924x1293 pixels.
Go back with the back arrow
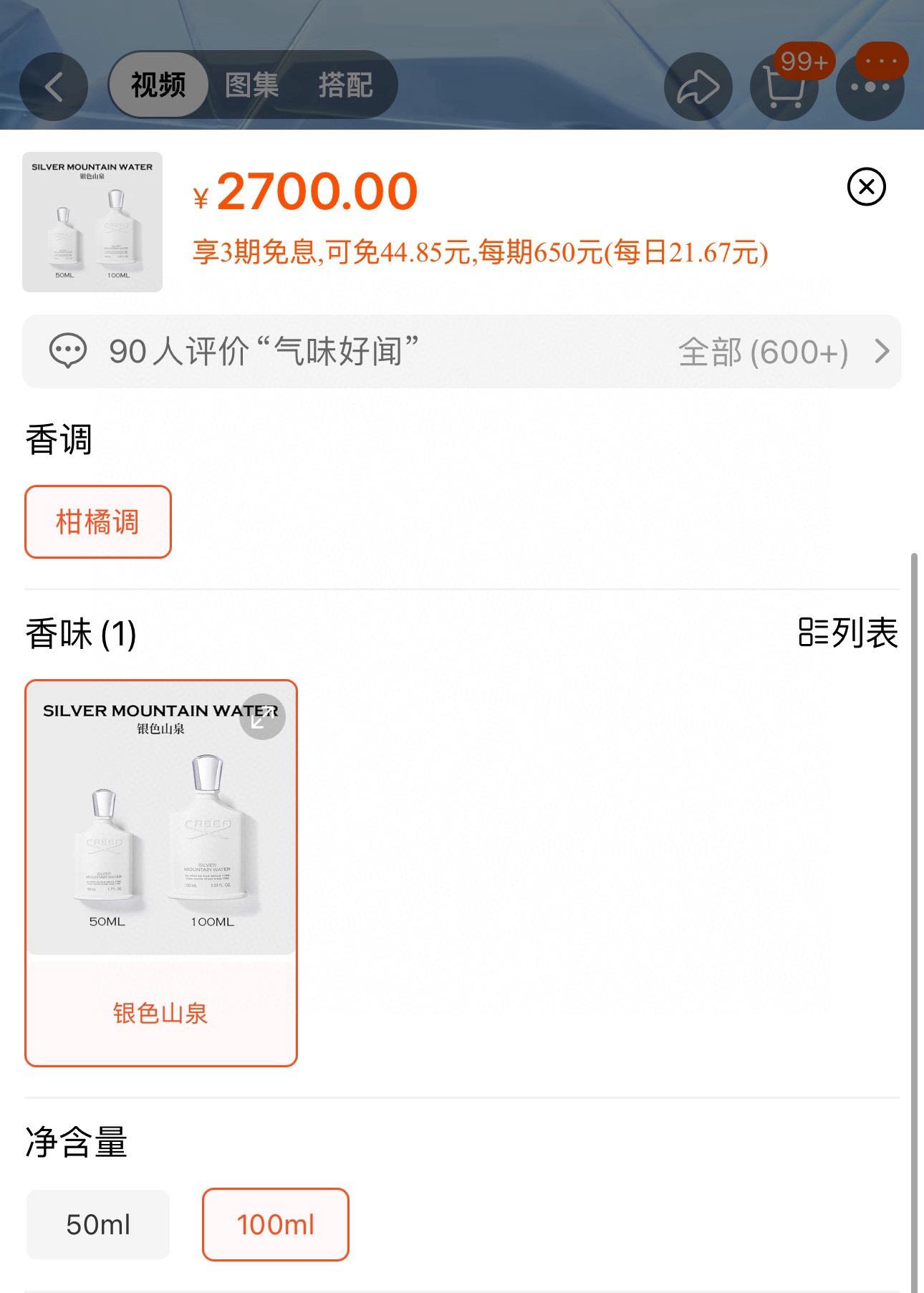click(54, 87)
